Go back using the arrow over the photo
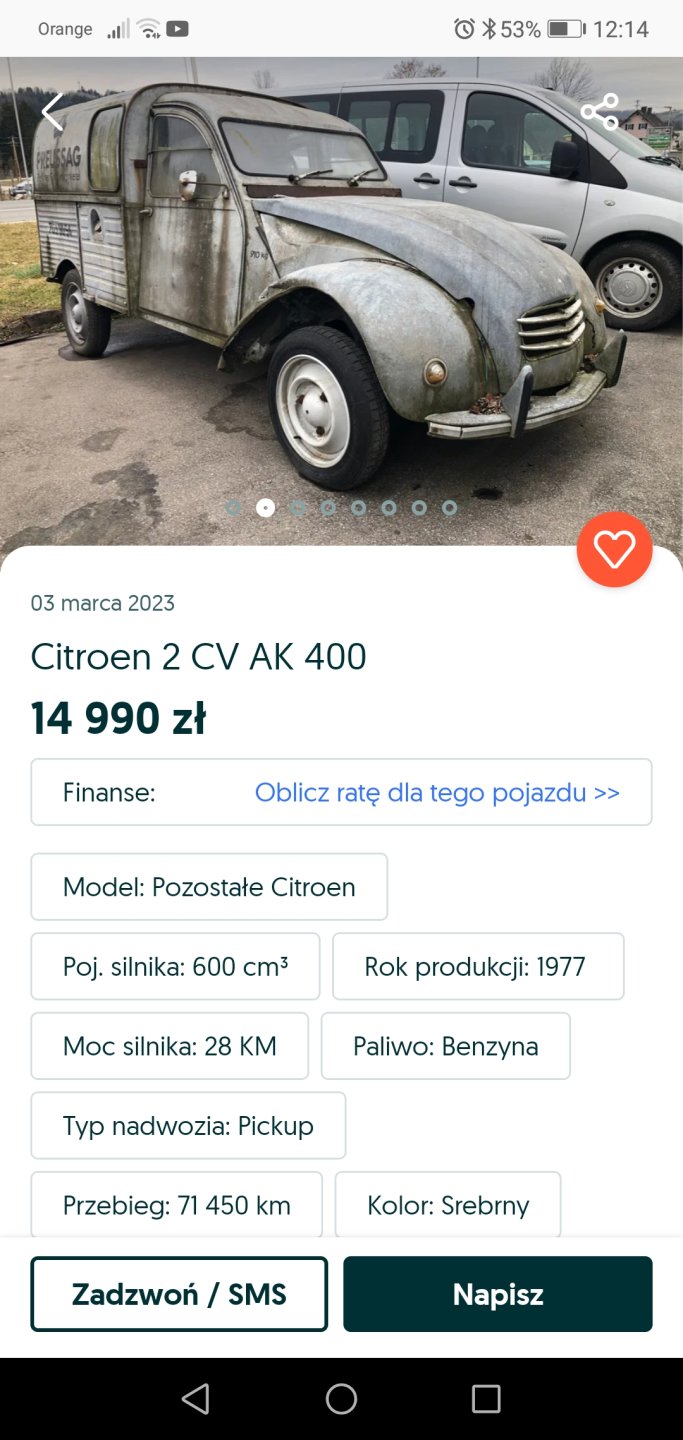The image size is (683, 1440). [x=52, y=112]
